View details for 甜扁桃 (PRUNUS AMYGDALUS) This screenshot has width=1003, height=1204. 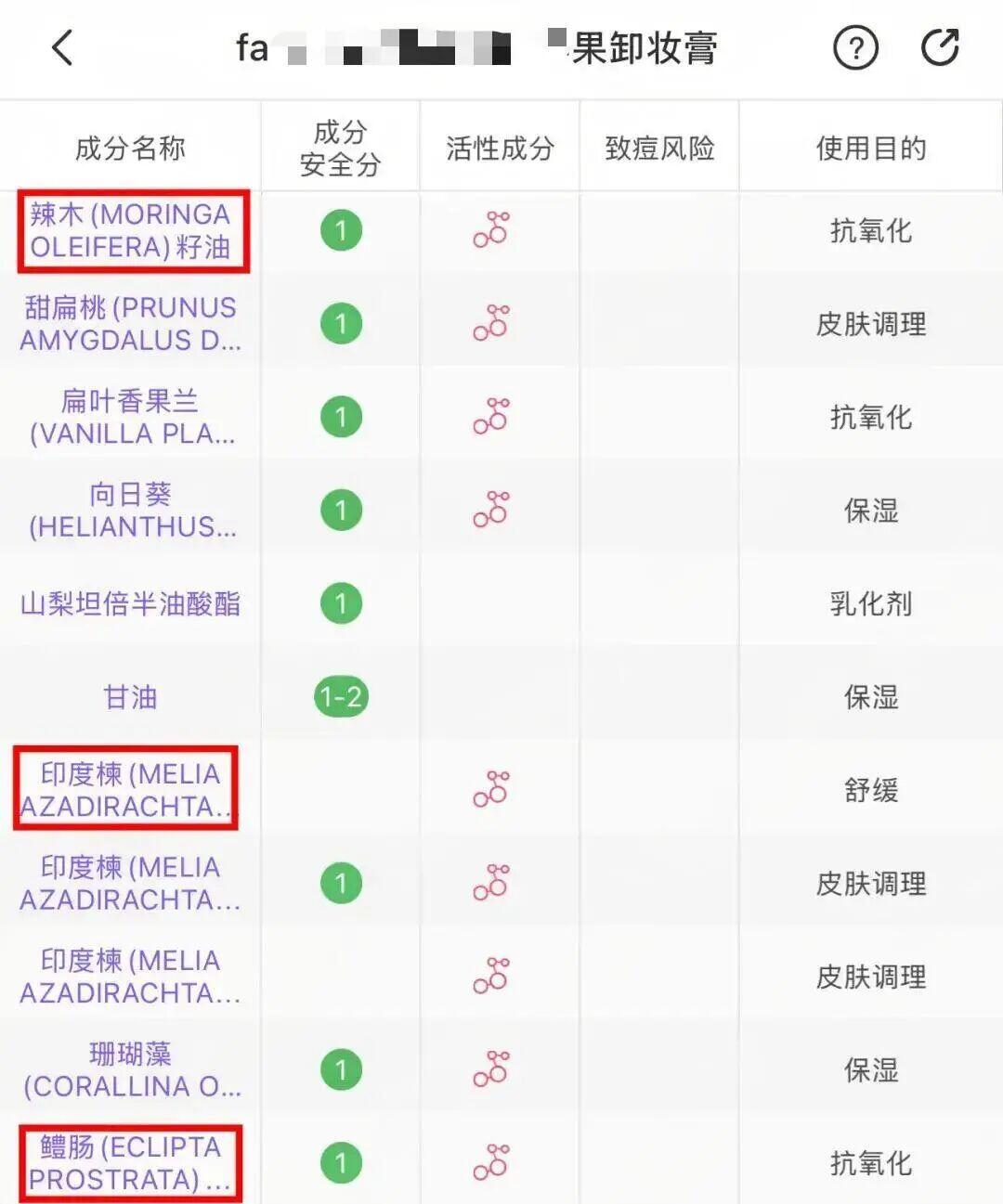pyautogui.click(x=130, y=324)
